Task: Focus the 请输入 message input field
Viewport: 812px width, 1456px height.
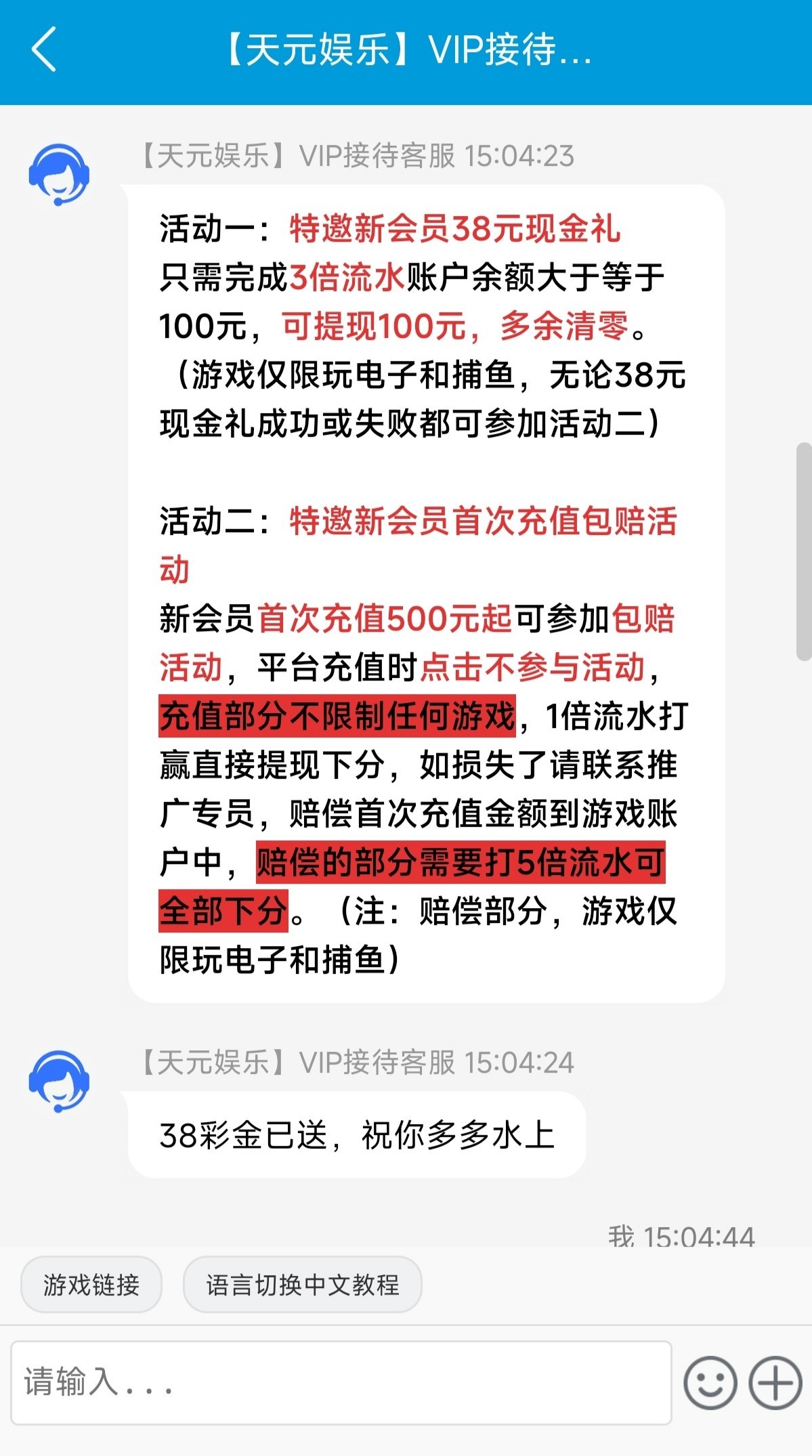Action: point(341,1382)
